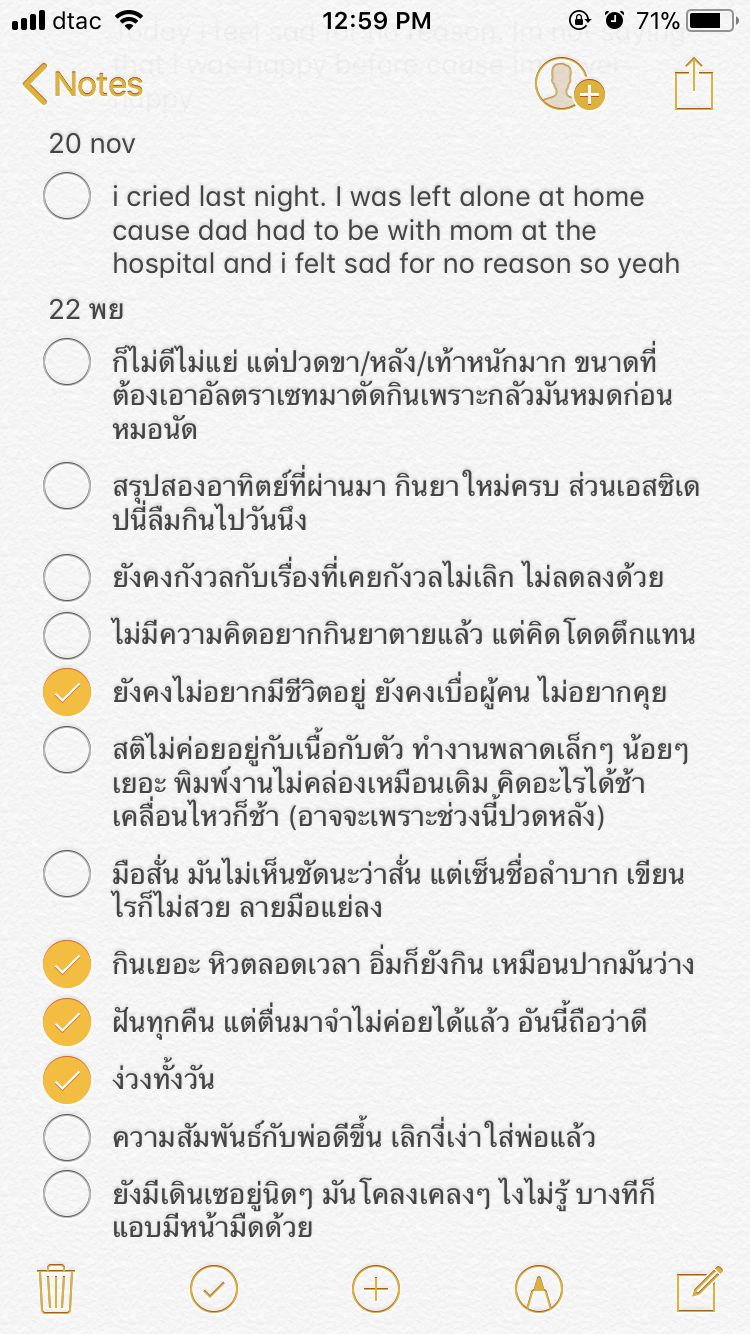
Task: Uncheck the 'ยังคงไม่อยากมีชีวิตอยู่' item
Action: [x=67, y=693]
